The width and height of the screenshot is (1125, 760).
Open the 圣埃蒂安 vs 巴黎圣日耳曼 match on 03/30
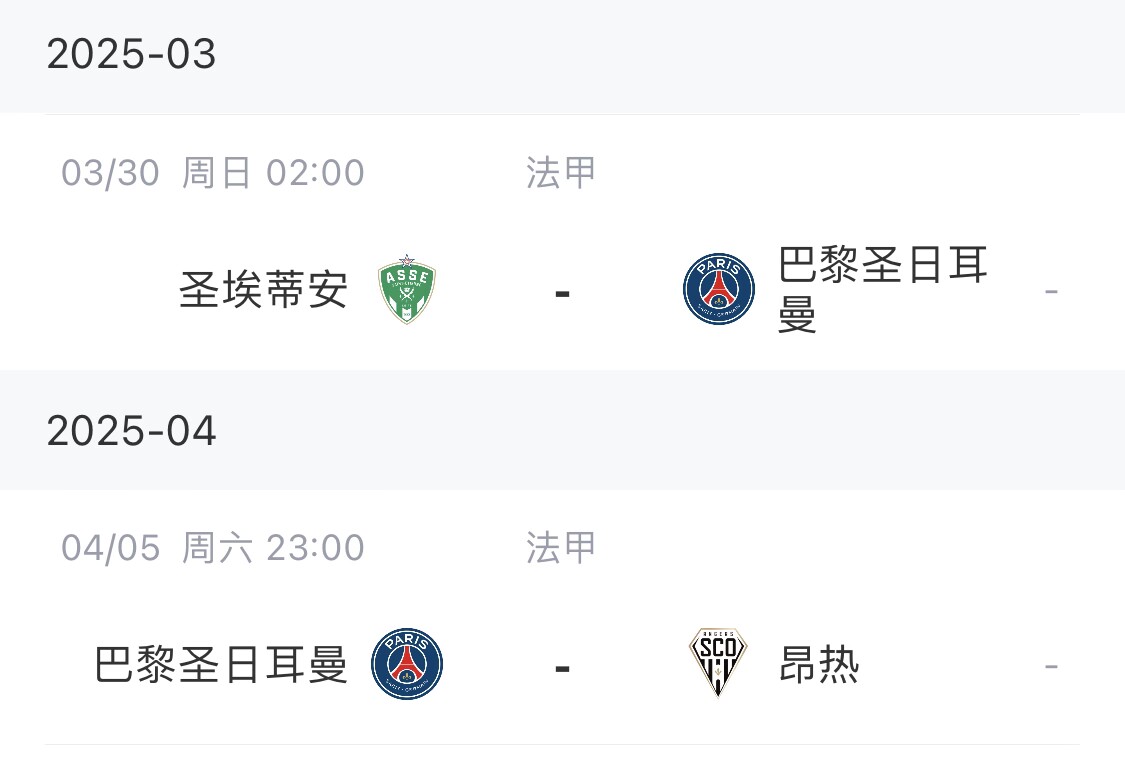(561, 291)
